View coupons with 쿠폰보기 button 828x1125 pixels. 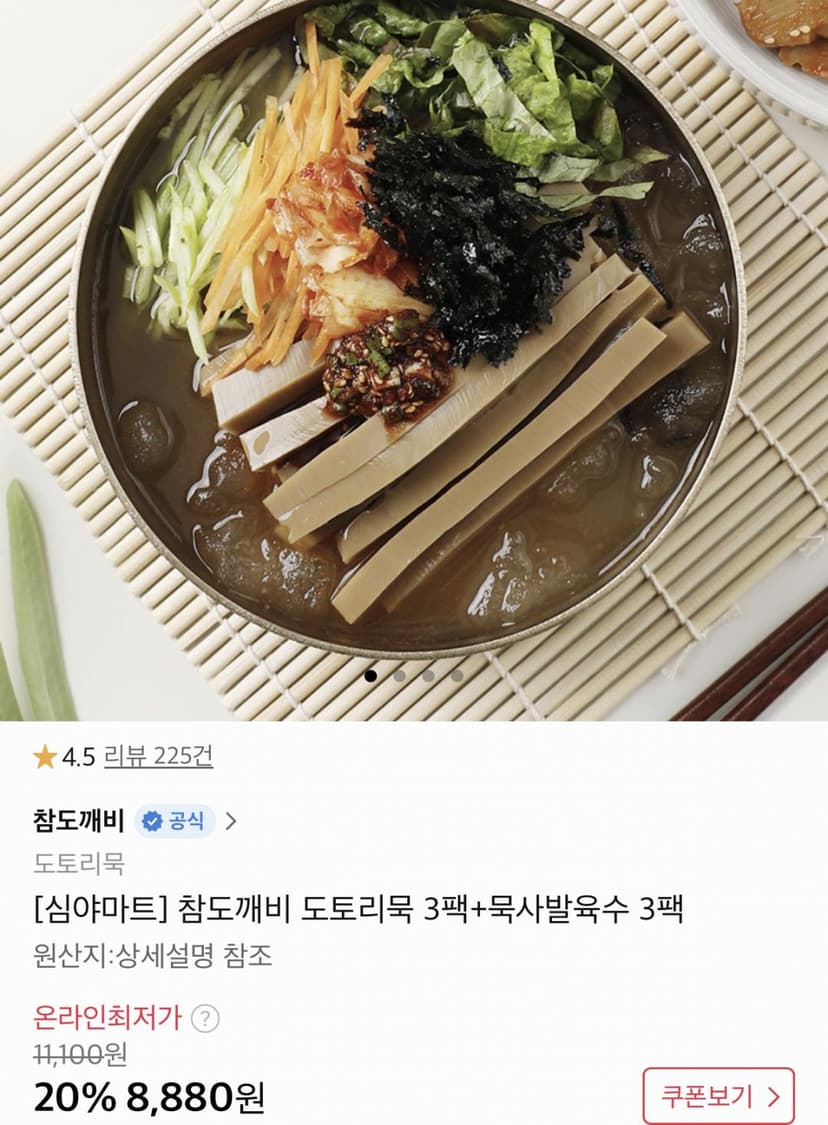718,1096
